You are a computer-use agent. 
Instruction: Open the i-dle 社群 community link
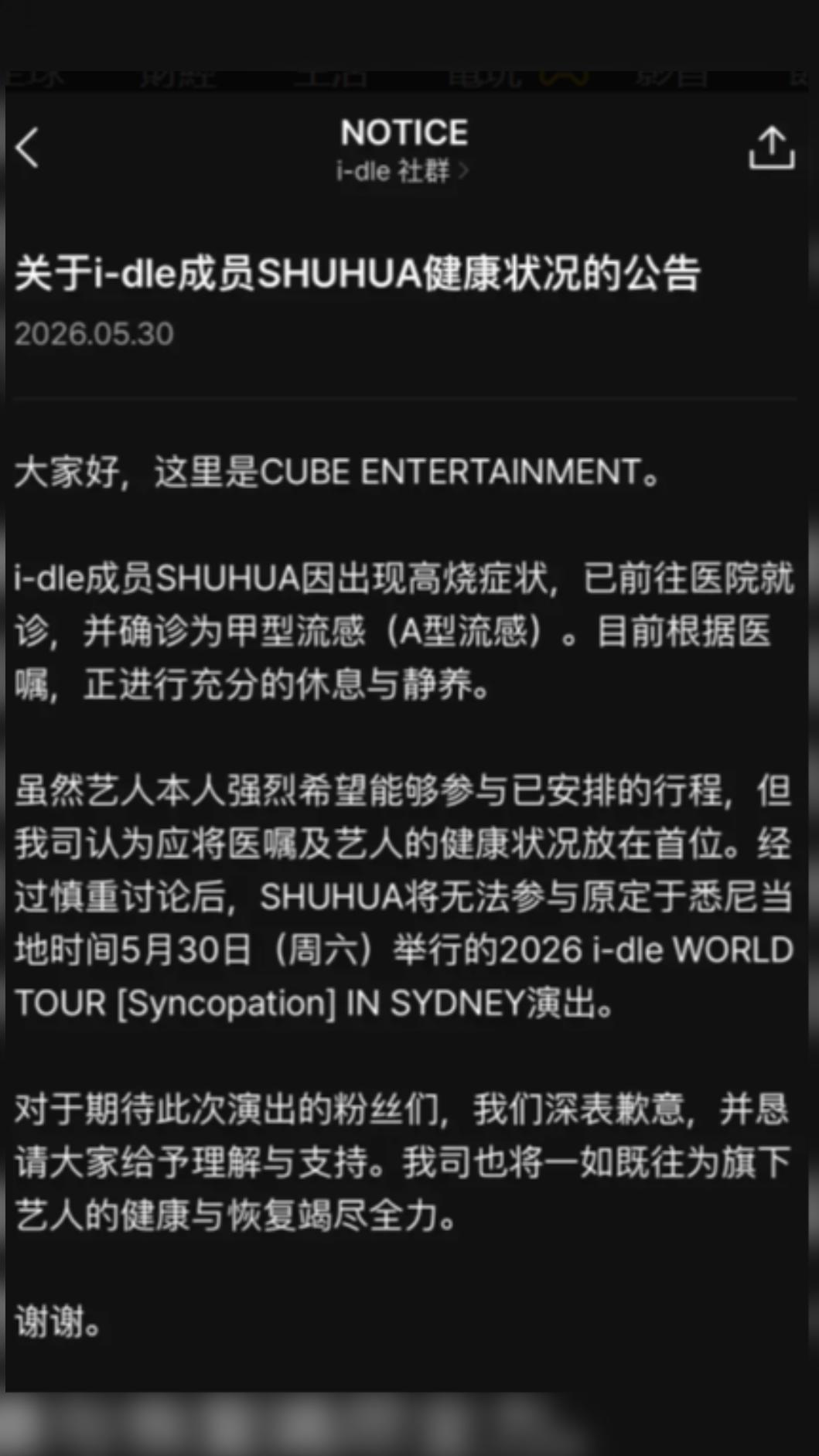coord(402,171)
